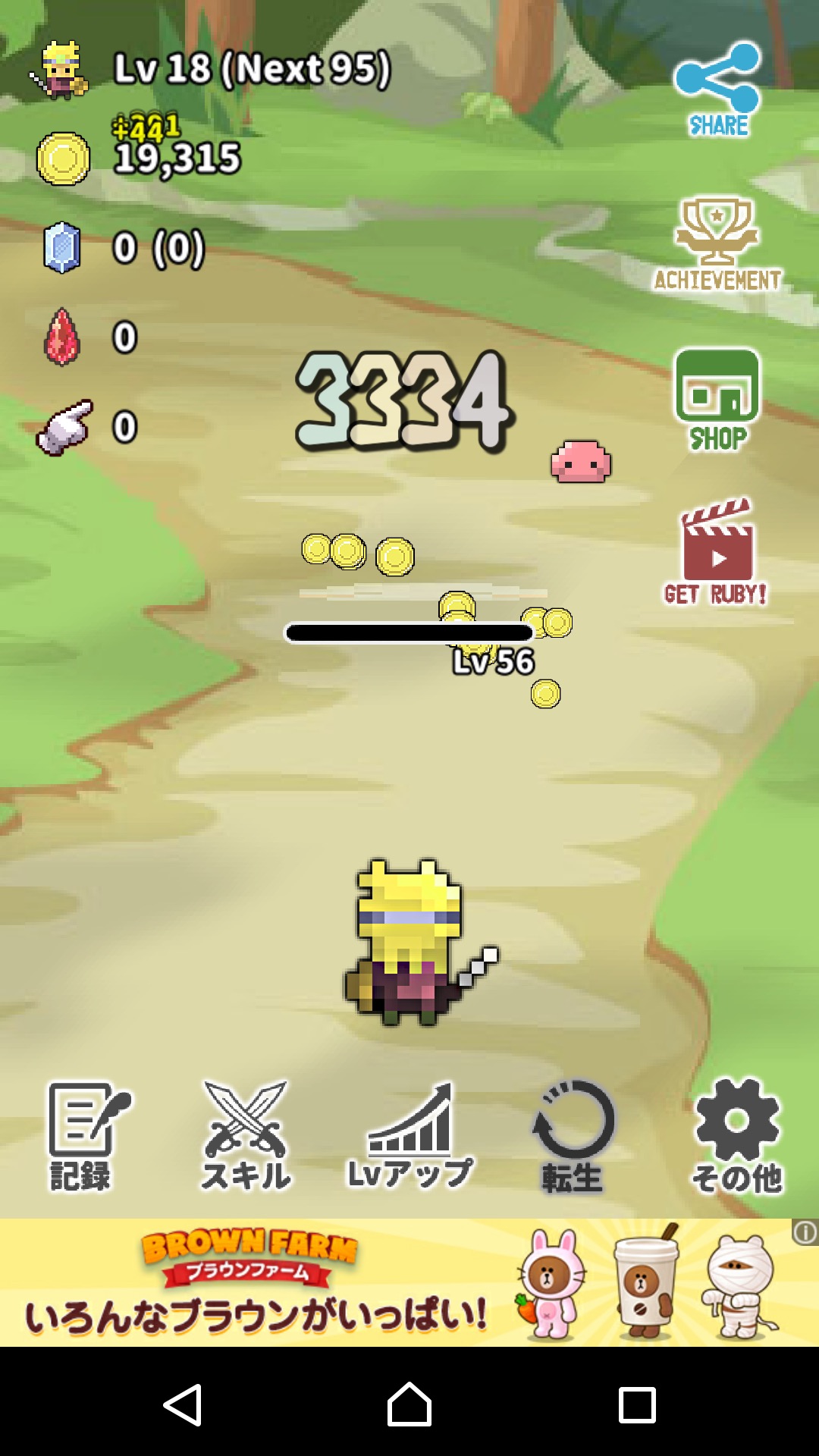The width and height of the screenshot is (819, 1456).
Task: Tap the ad info icon
Action: click(x=805, y=1232)
